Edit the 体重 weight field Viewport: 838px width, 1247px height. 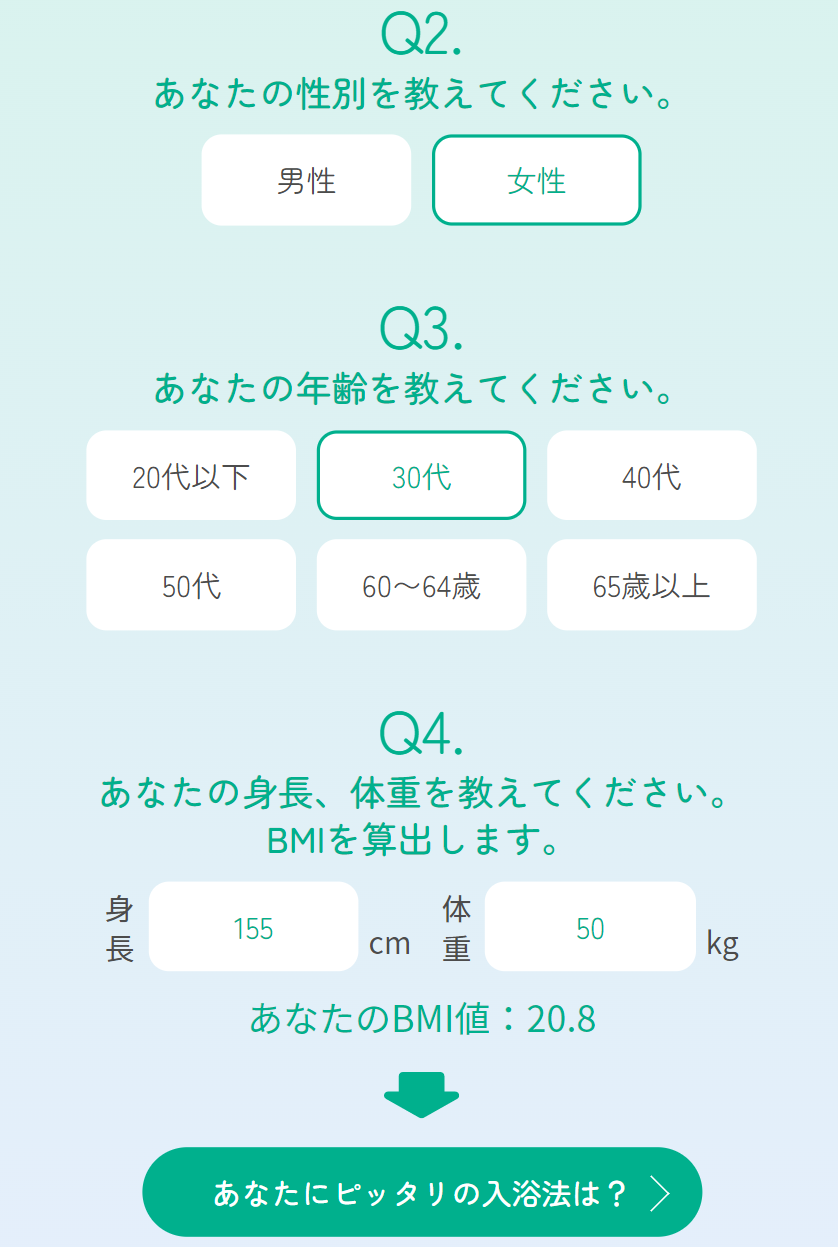590,927
